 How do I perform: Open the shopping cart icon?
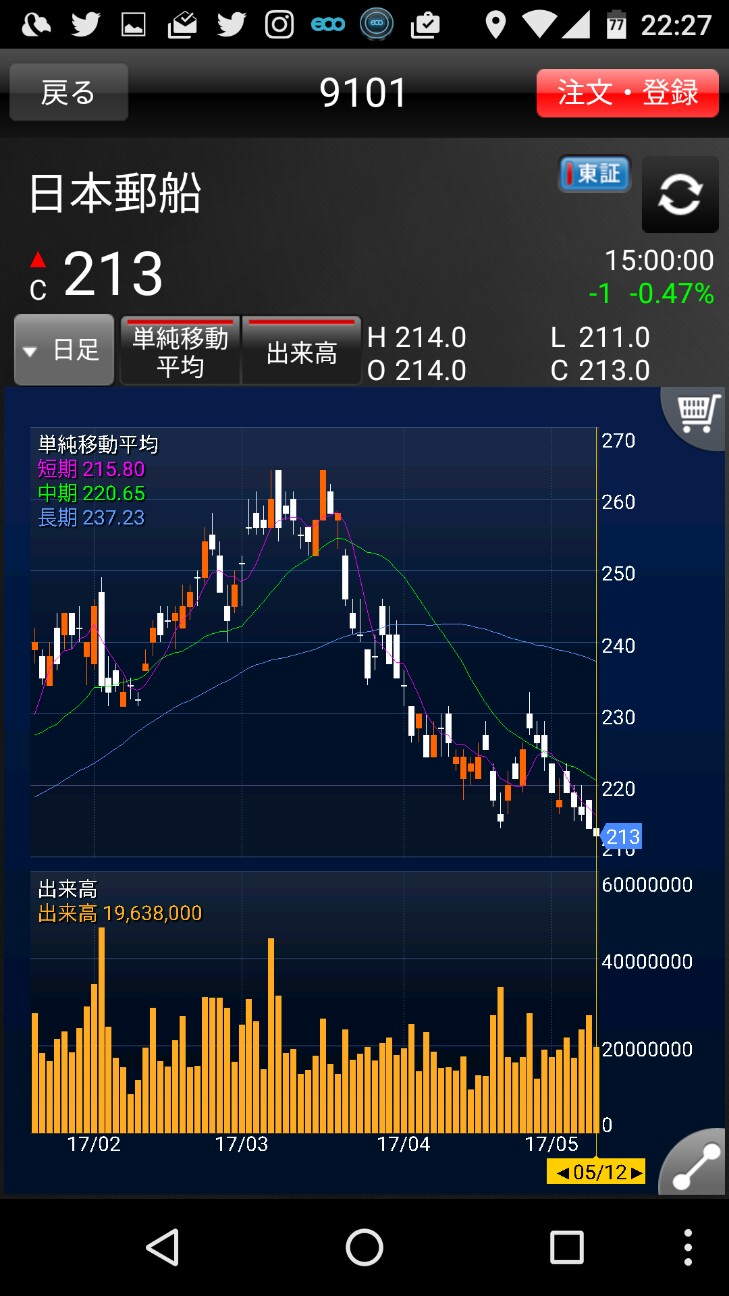pyautogui.click(x=697, y=413)
